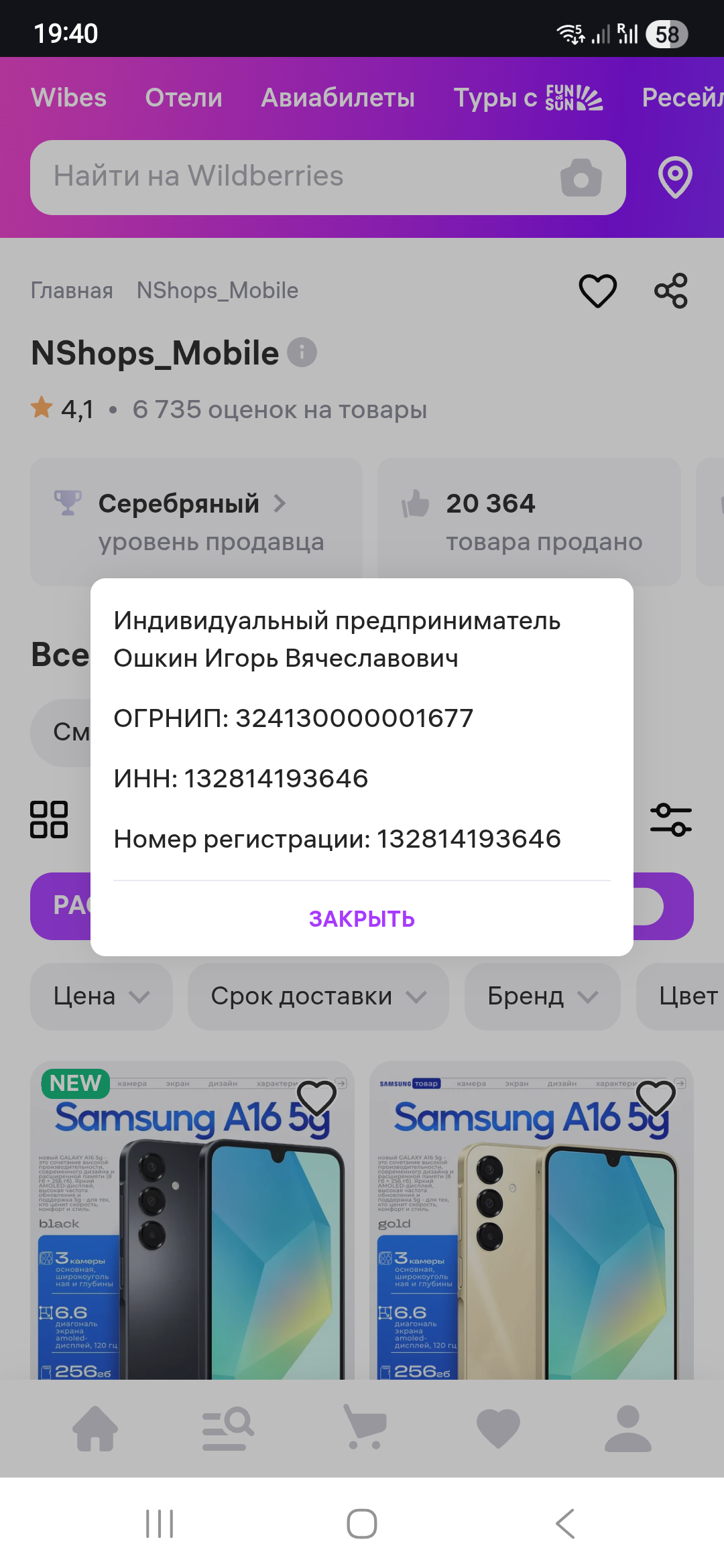
Task: Close the seller info dialog via ЗАКРЫТЬ
Action: coord(362,919)
